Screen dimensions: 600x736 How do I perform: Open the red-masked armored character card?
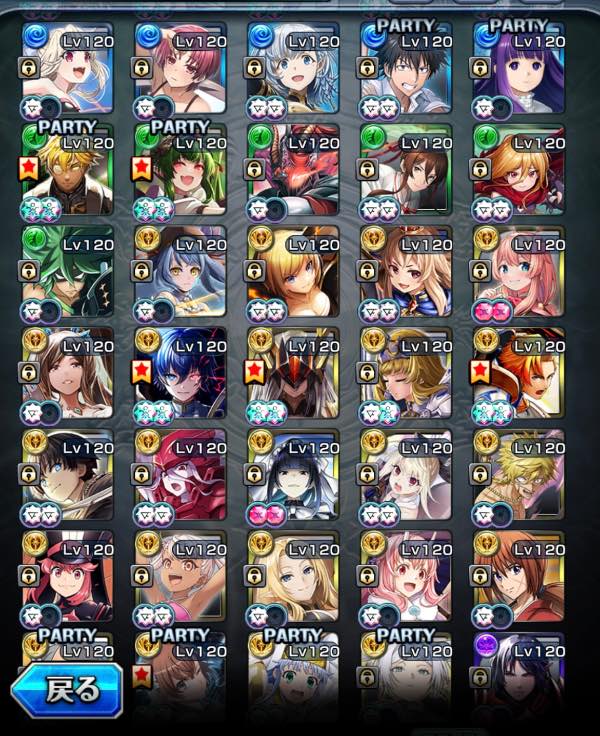(180, 476)
